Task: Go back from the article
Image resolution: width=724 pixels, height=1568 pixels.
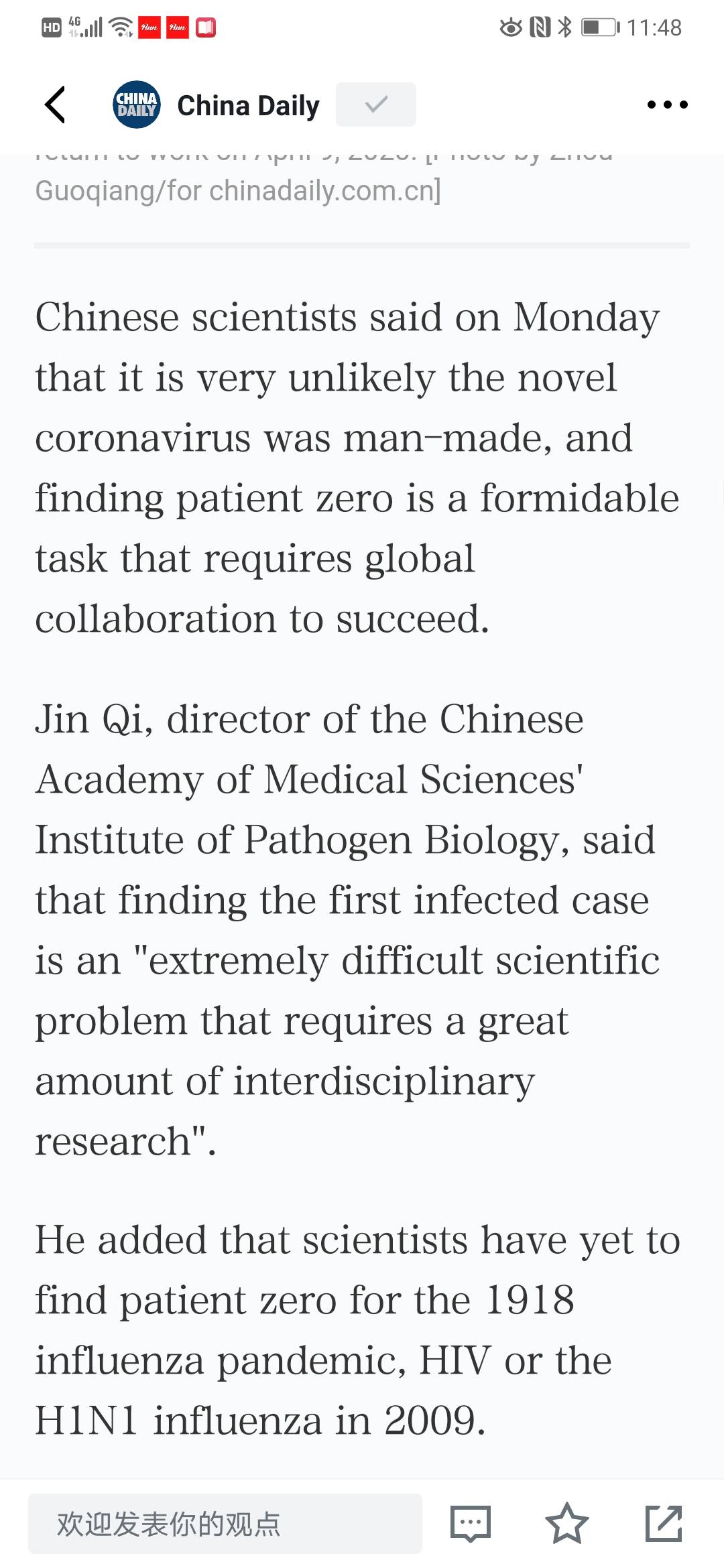Action: 56,105
